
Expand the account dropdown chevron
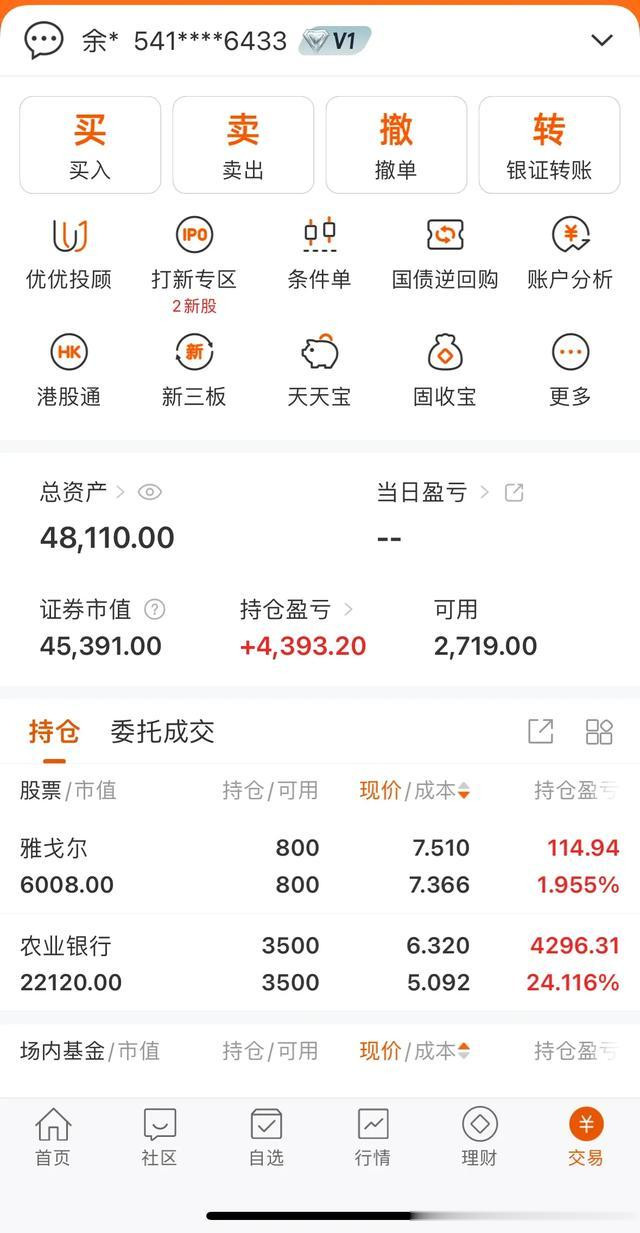[602, 40]
